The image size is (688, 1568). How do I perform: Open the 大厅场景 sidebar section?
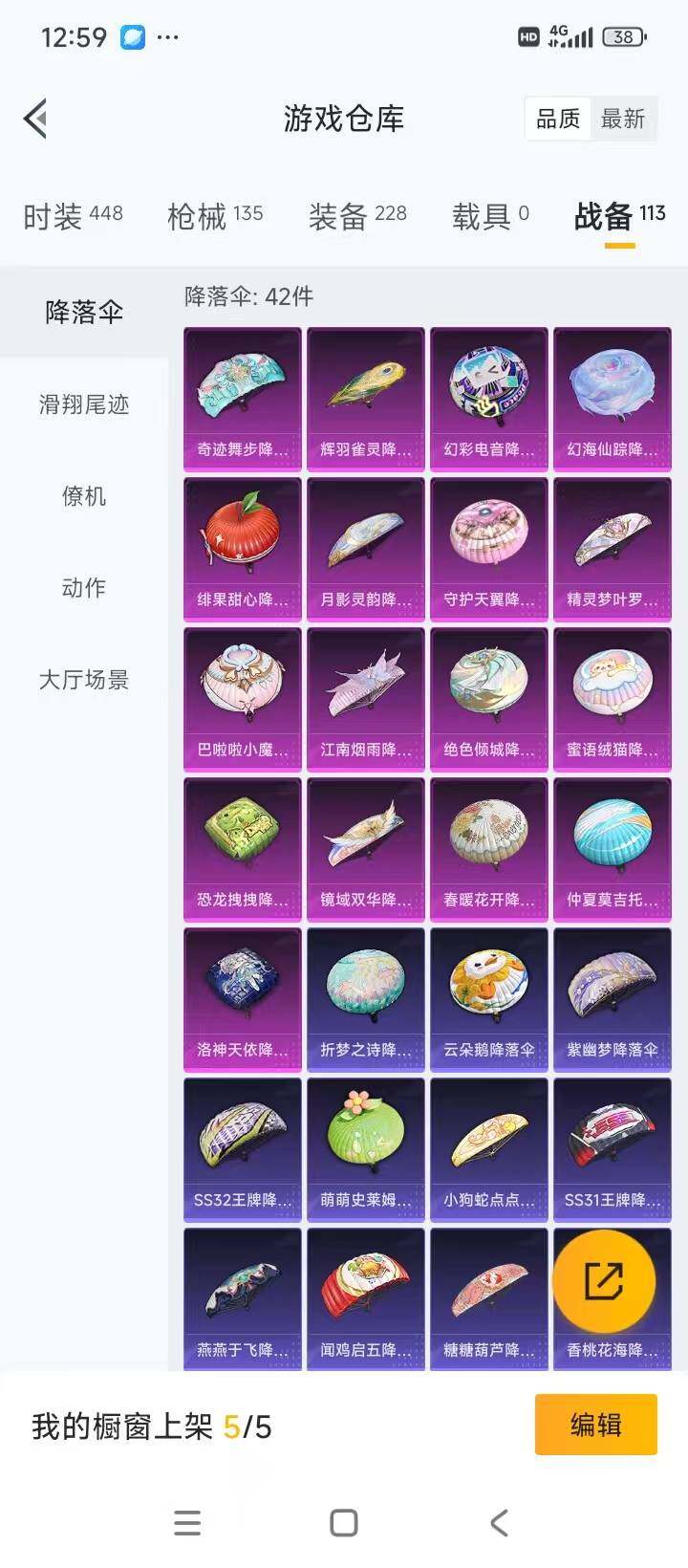tap(83, 680)
